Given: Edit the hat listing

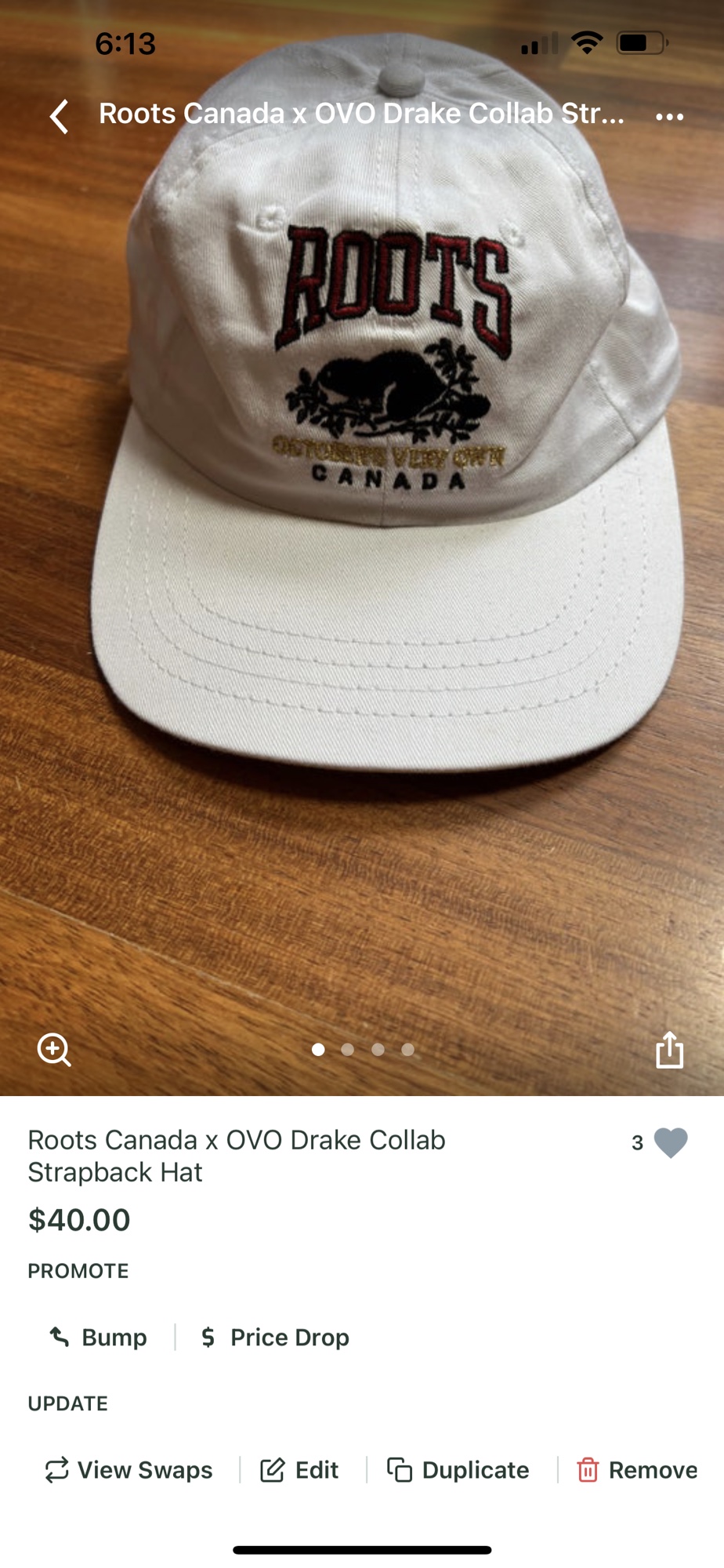Looking at the screenshot, I should (299, 1469).
